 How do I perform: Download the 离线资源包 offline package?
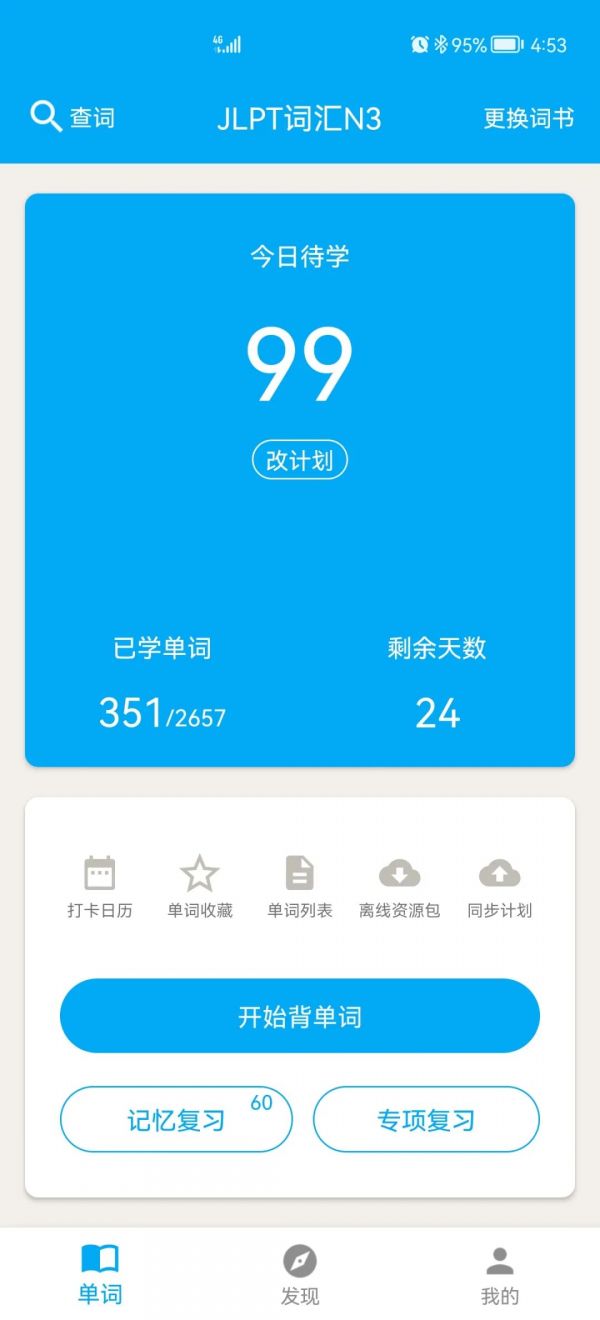399,886
